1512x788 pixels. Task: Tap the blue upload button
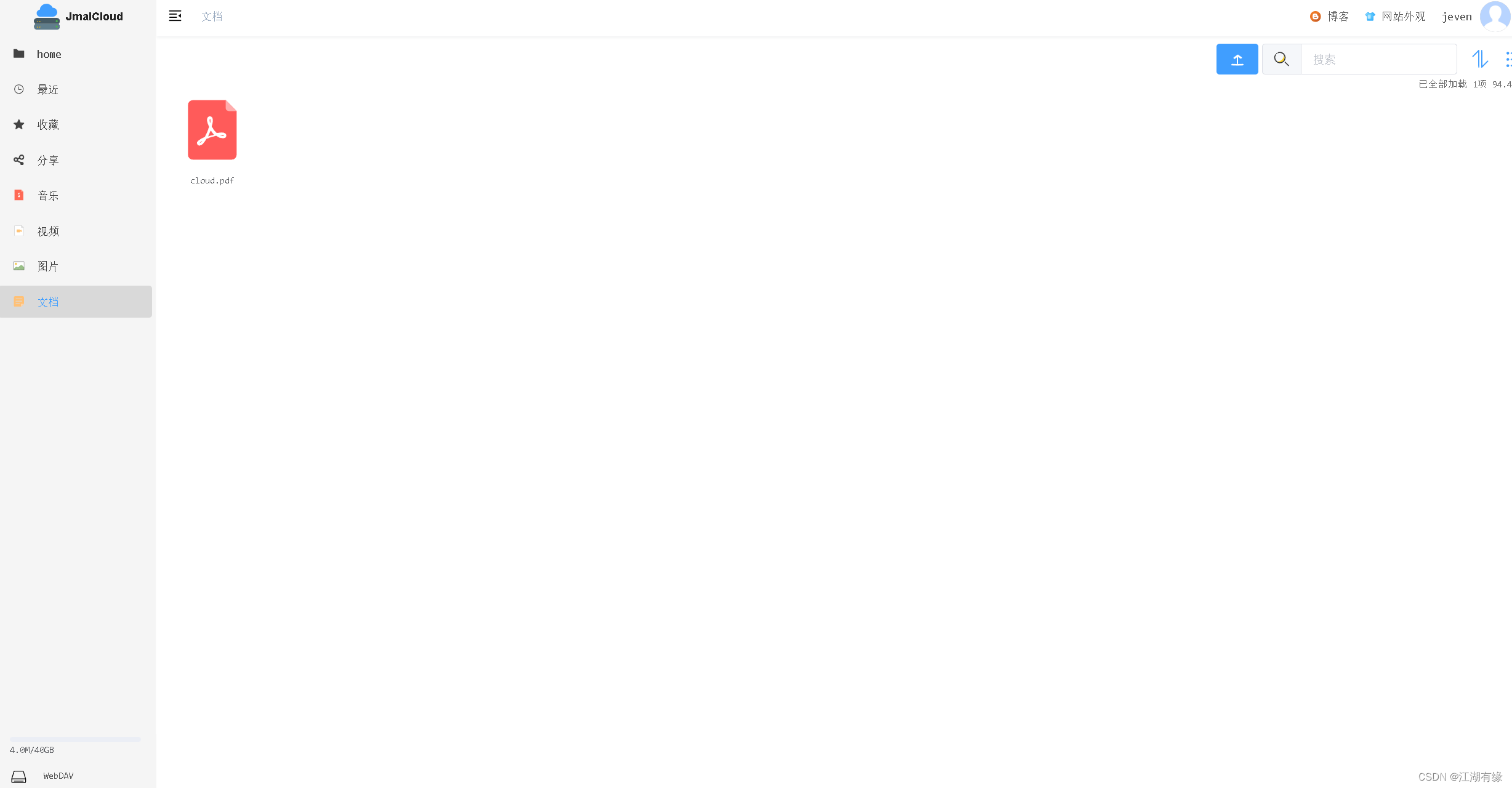point(1237,59)
